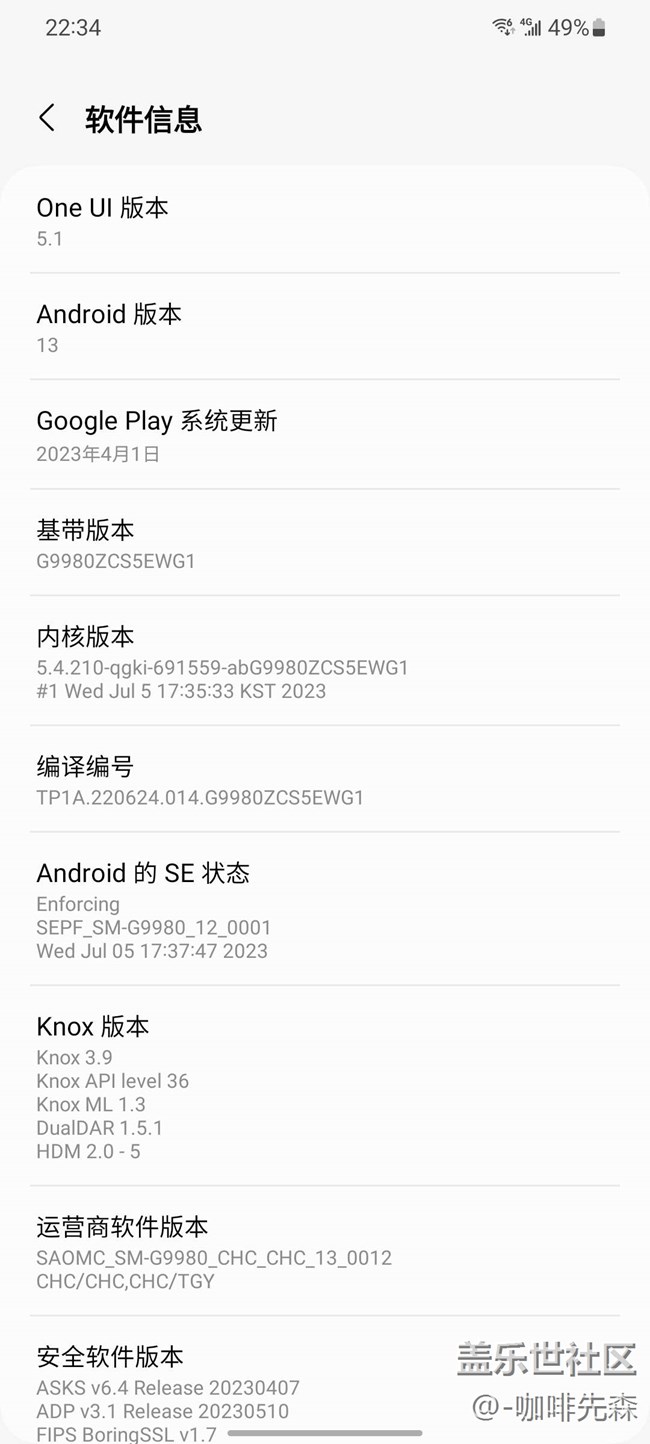Tap the Android 版本 row

pos(325,327)
